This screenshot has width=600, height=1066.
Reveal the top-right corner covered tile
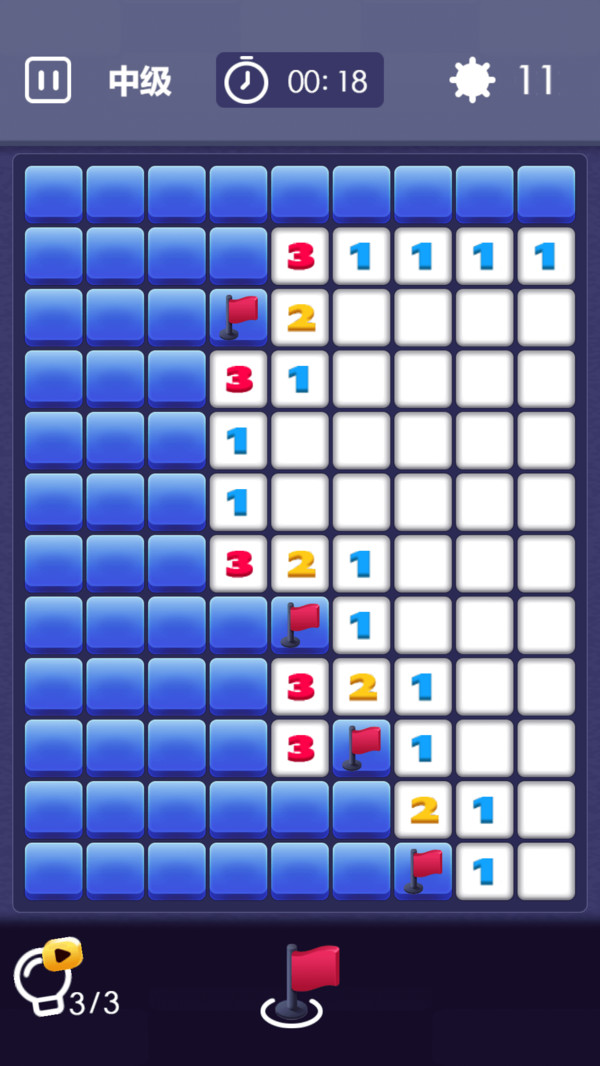(x=546, y=192)
